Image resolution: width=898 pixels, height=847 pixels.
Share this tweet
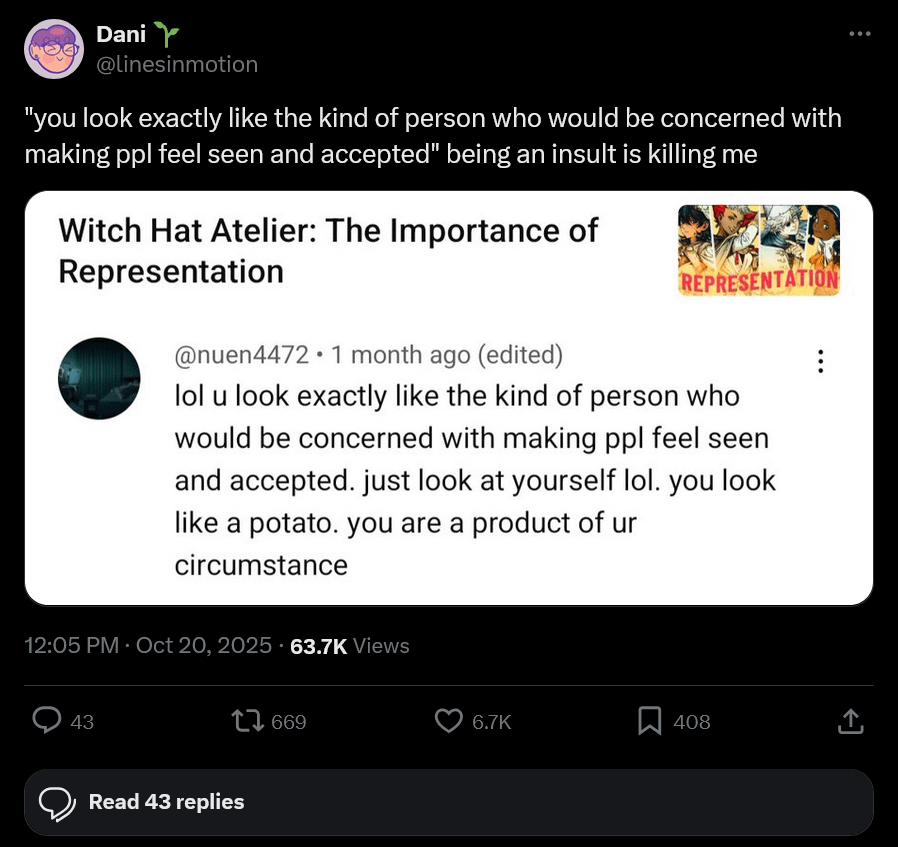point(849,721)
